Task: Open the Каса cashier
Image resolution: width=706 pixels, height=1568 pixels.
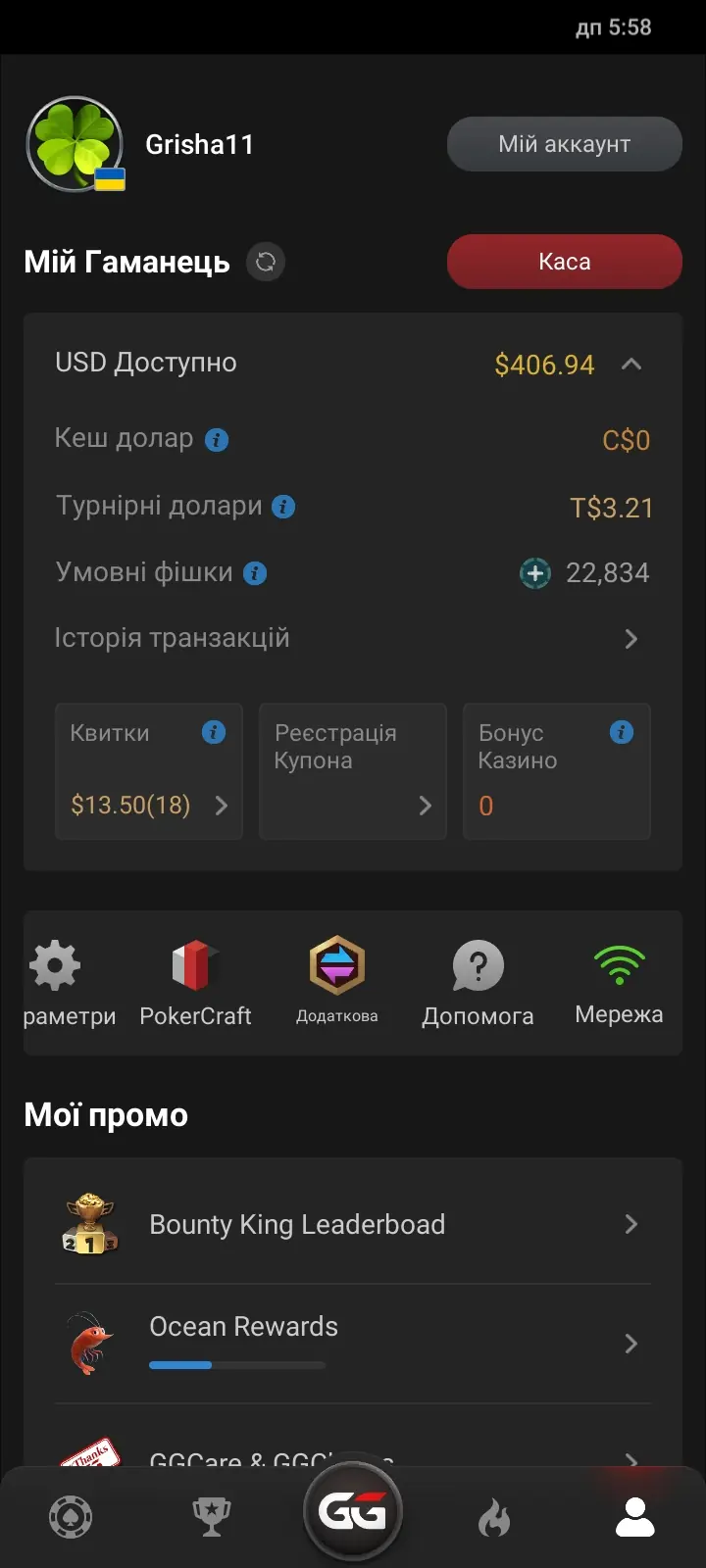Action: pyautogui.click(x=564, y=262)
